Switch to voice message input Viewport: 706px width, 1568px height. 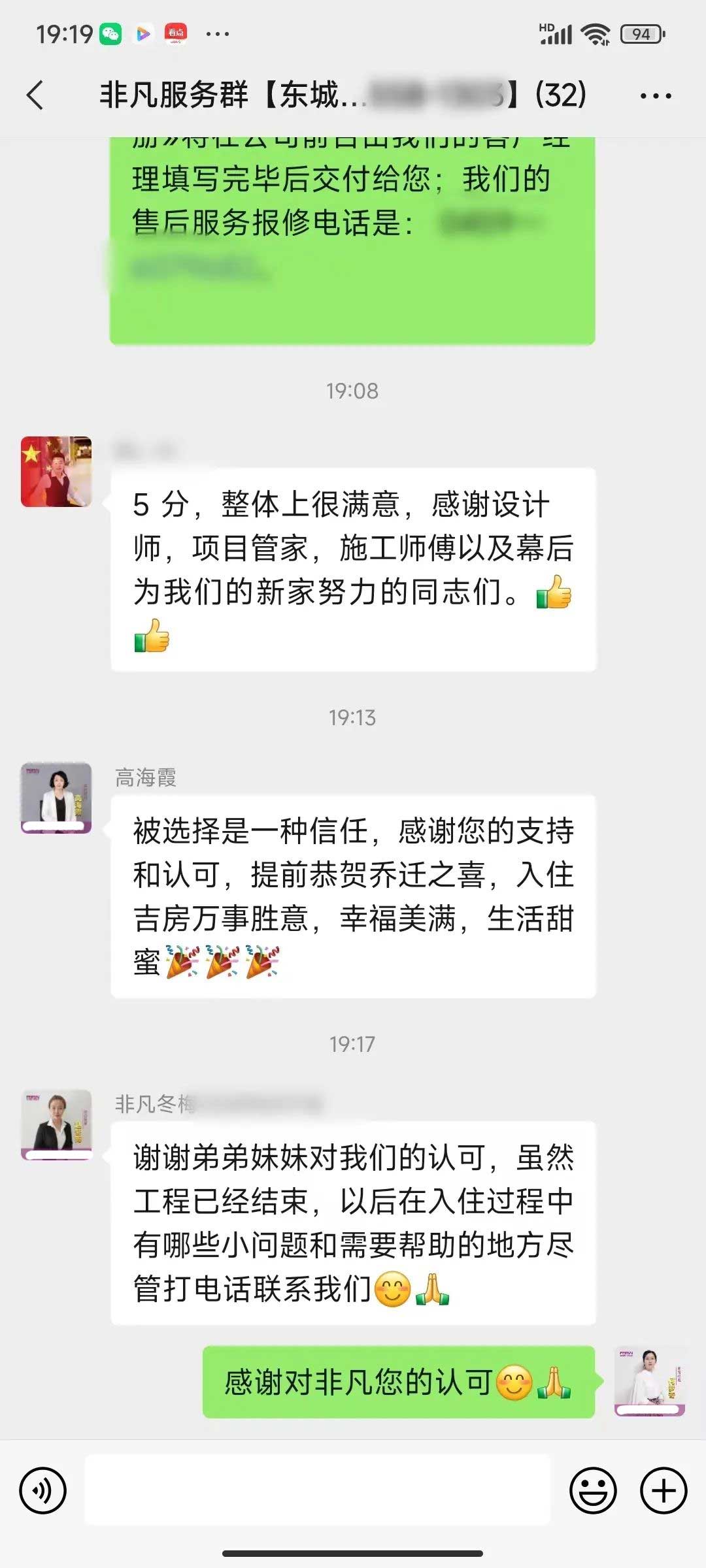tap(43, 1490)
